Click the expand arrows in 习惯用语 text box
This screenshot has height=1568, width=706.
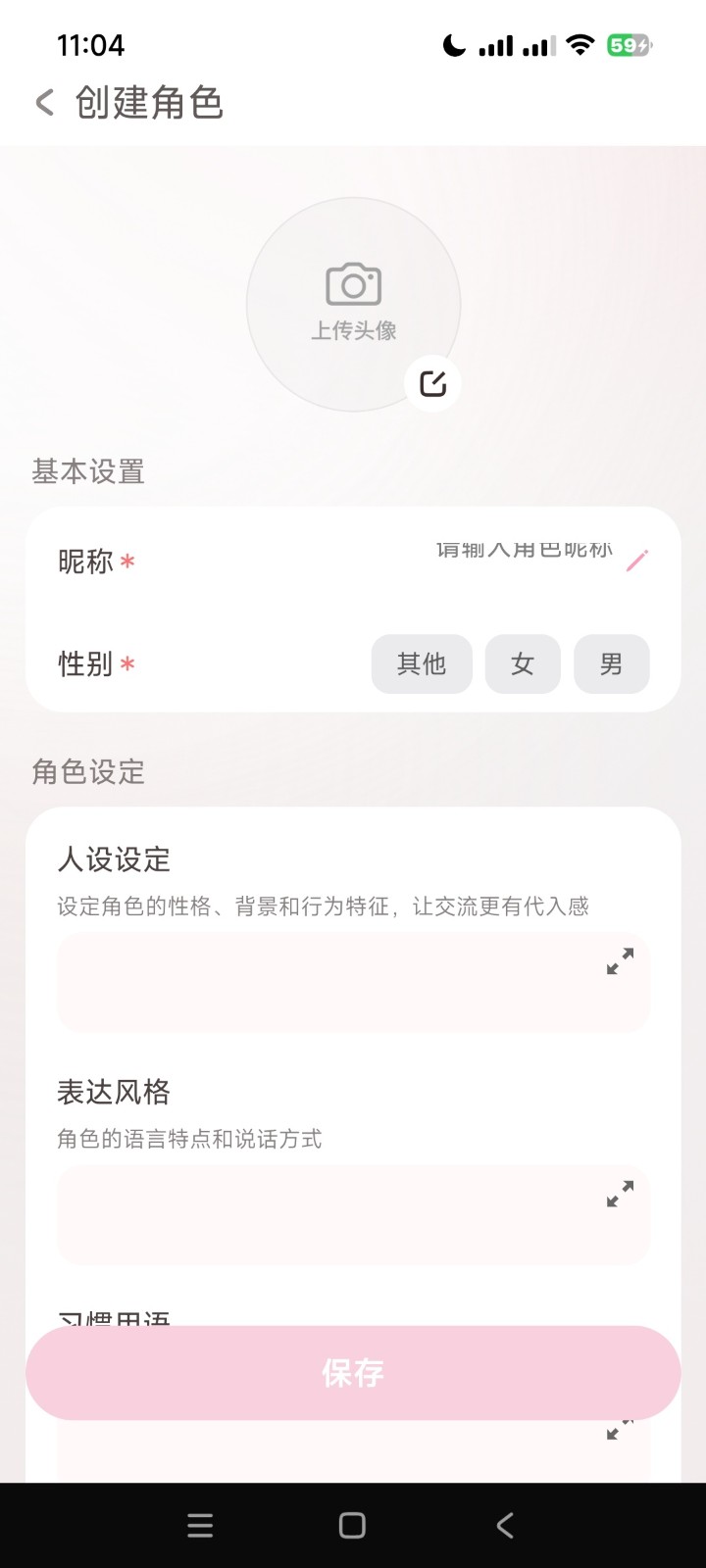pyautogui.click(x=620, y=1429)
